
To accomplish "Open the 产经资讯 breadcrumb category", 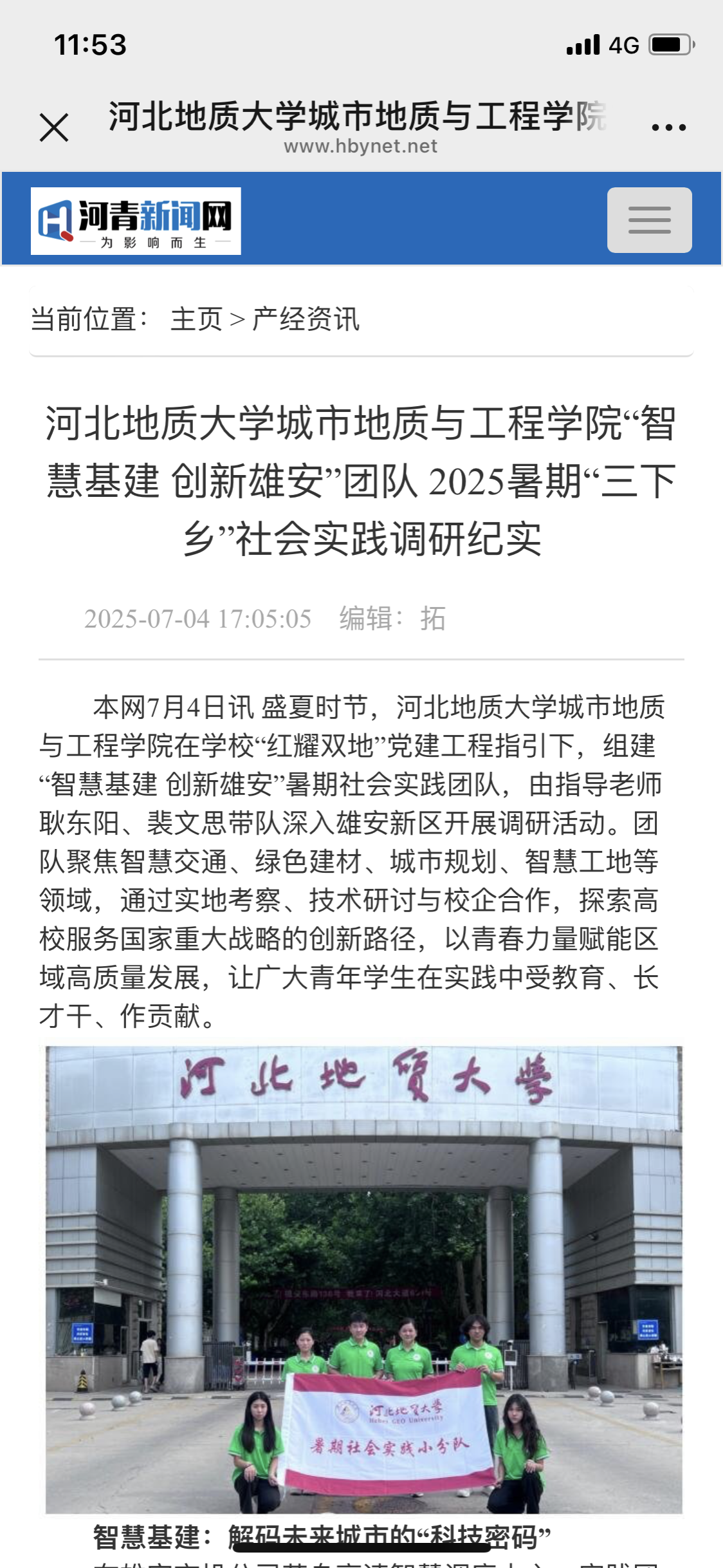I will point(306,319).
